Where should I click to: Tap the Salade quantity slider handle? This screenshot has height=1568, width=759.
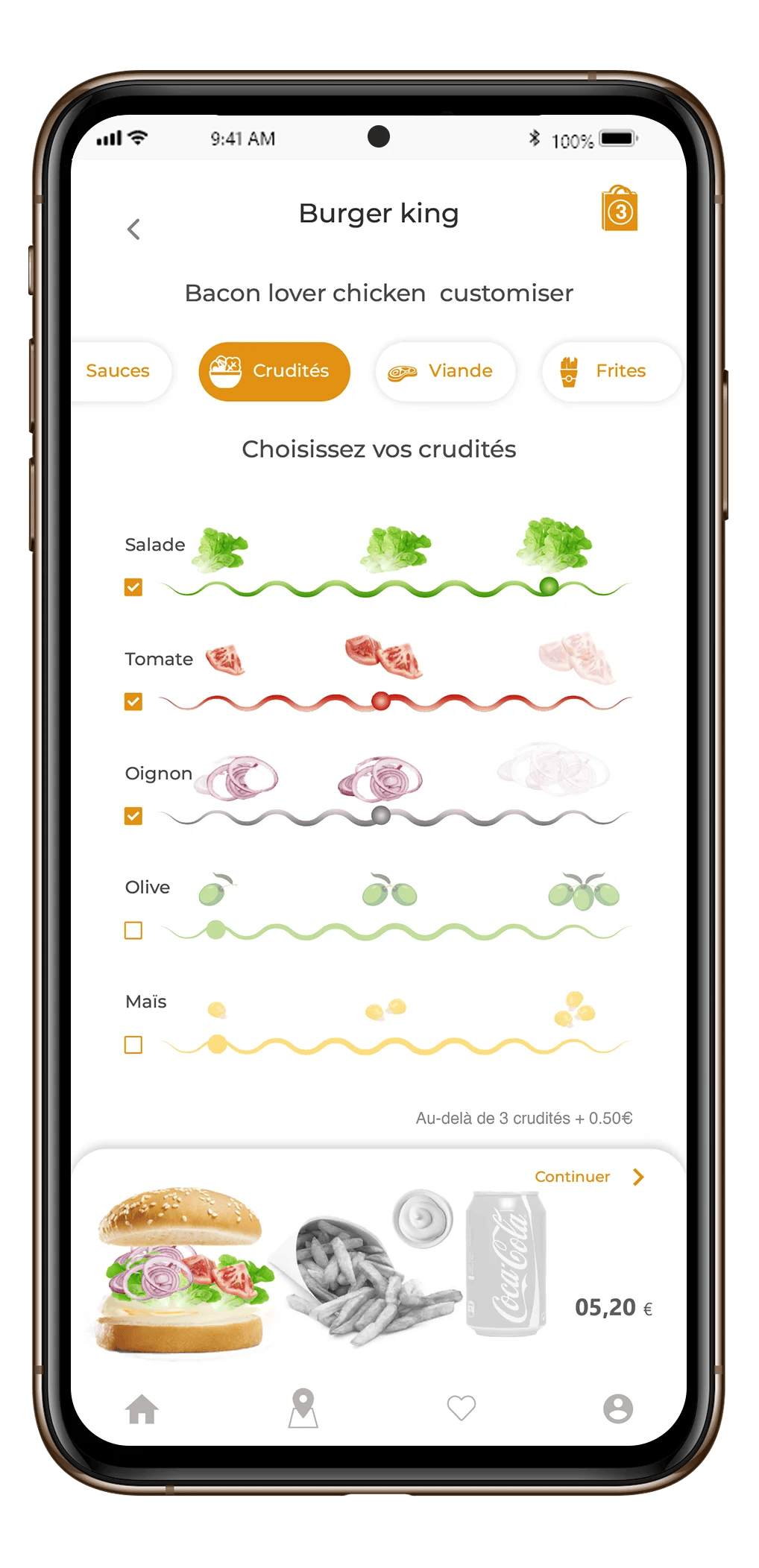click(549, 586)
